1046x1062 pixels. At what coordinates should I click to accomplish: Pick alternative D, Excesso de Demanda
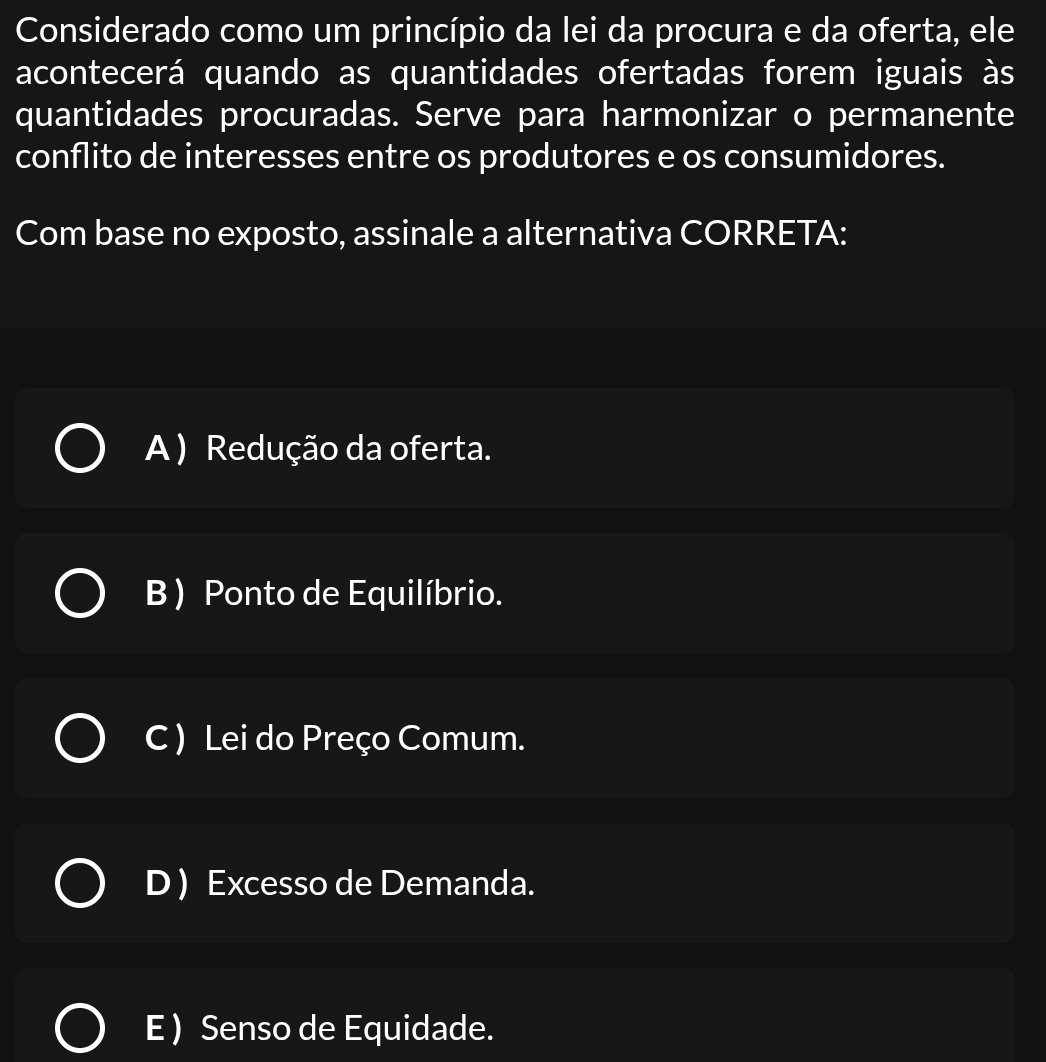79,884
